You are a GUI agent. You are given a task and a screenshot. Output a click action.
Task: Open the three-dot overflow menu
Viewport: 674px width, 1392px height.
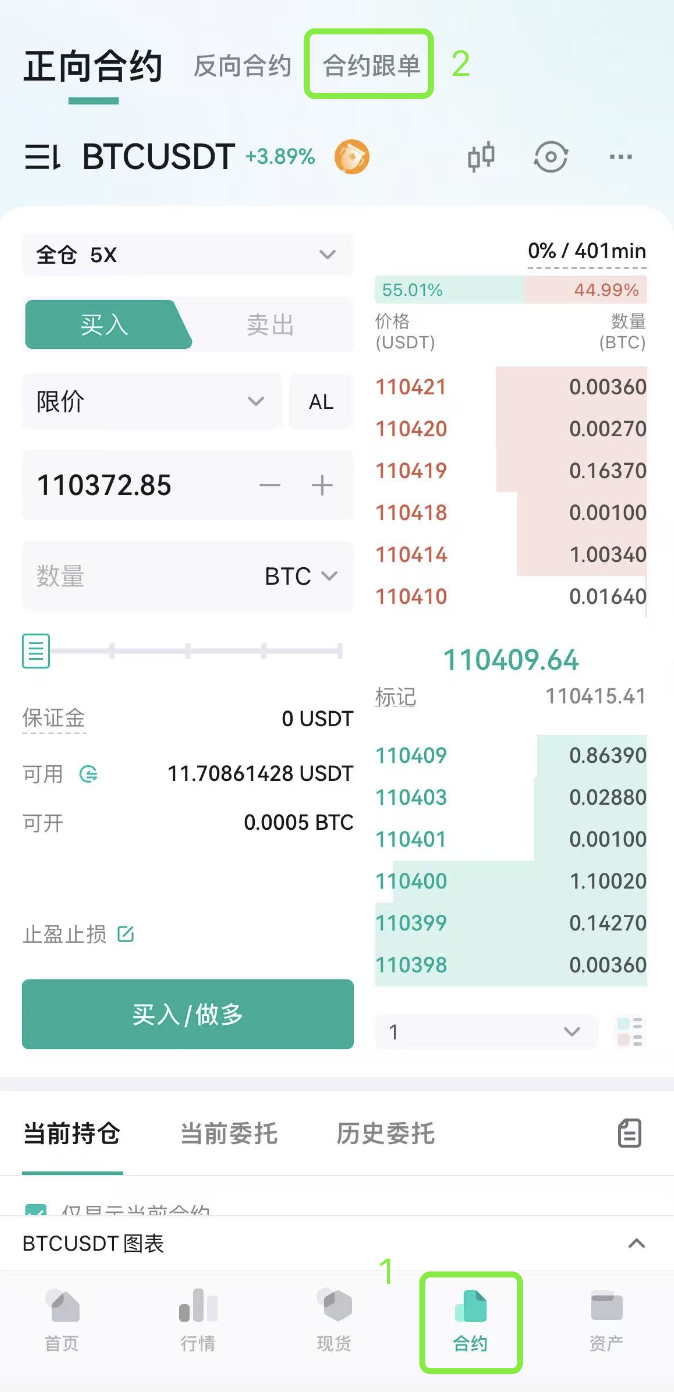(x=621, y=157)
